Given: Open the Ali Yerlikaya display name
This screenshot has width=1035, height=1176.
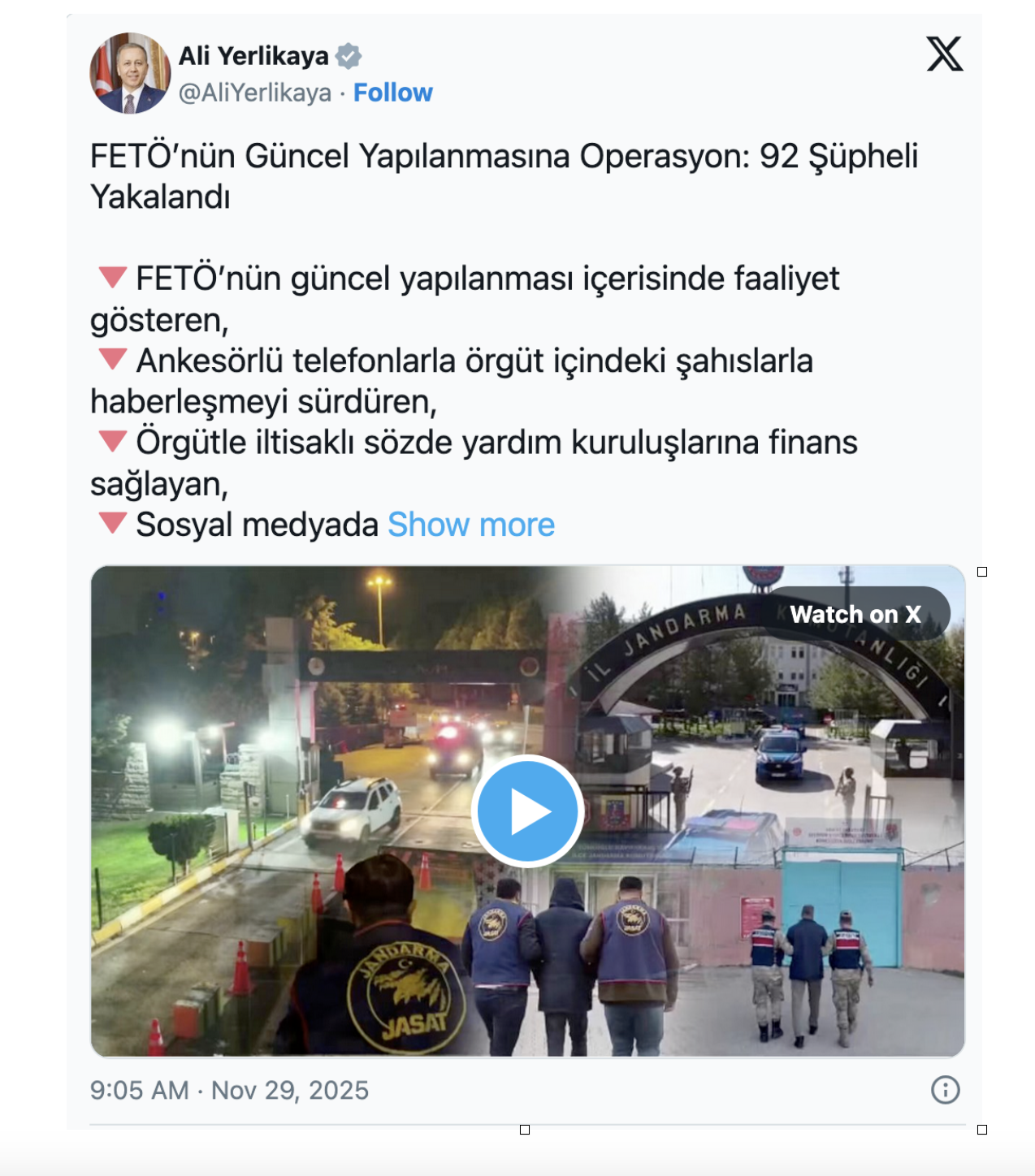Looking at the screenshot, I should point(253,56).
